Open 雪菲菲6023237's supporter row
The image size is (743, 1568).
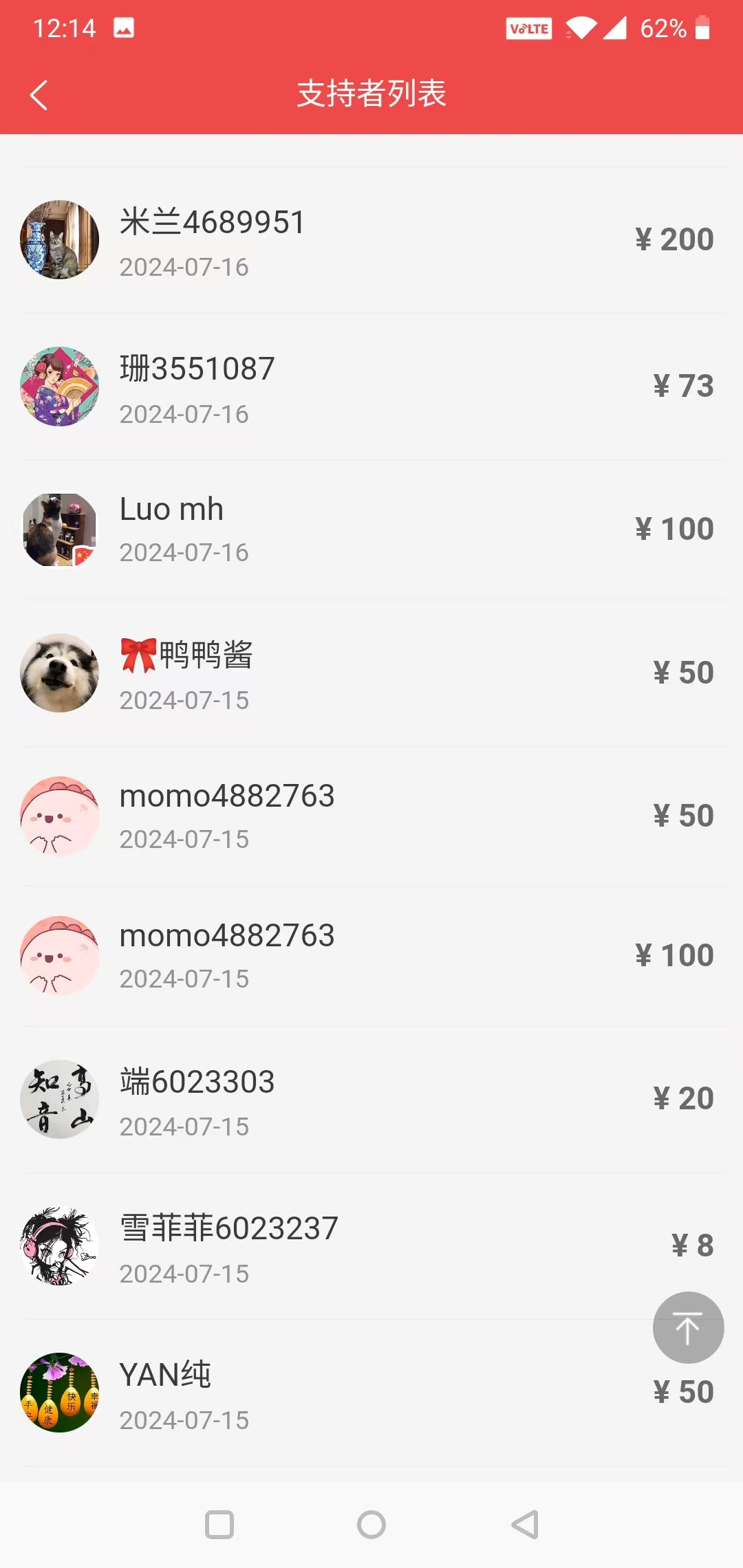[371, 1246]
